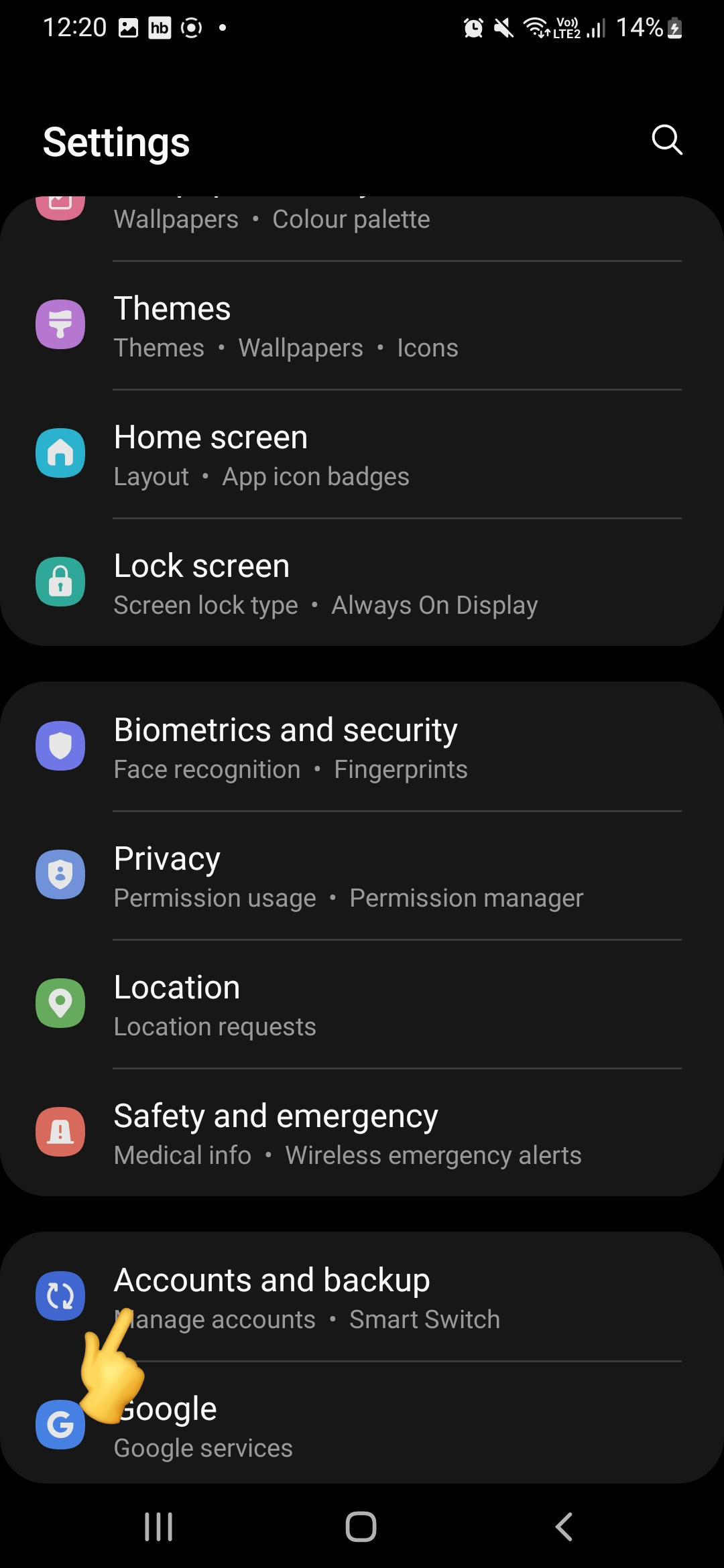The width and height of the screenshot is (724, 1568).
Task: Open the settings search magnifier
Action: (x=665, y=141)
